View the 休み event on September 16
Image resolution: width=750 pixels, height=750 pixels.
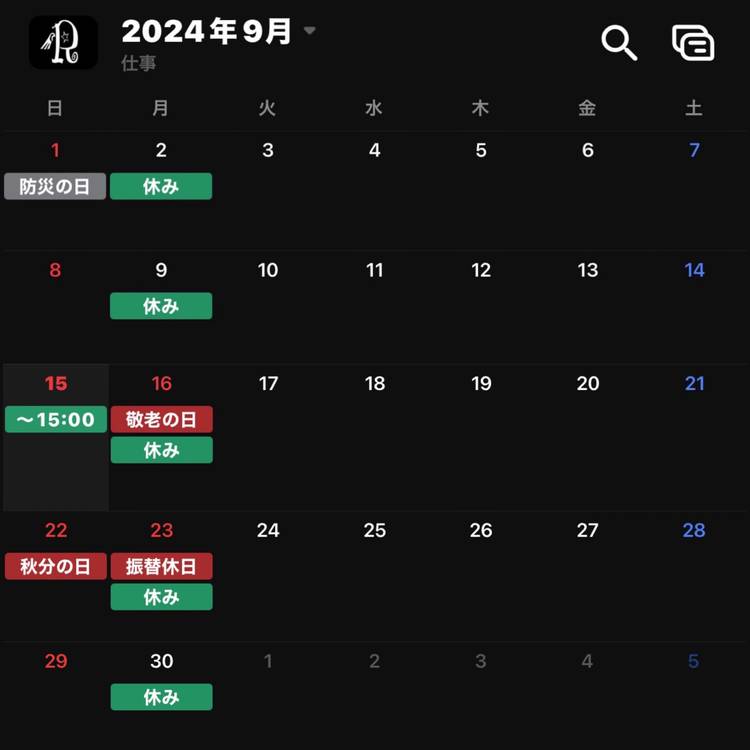(x=161, y=450)
